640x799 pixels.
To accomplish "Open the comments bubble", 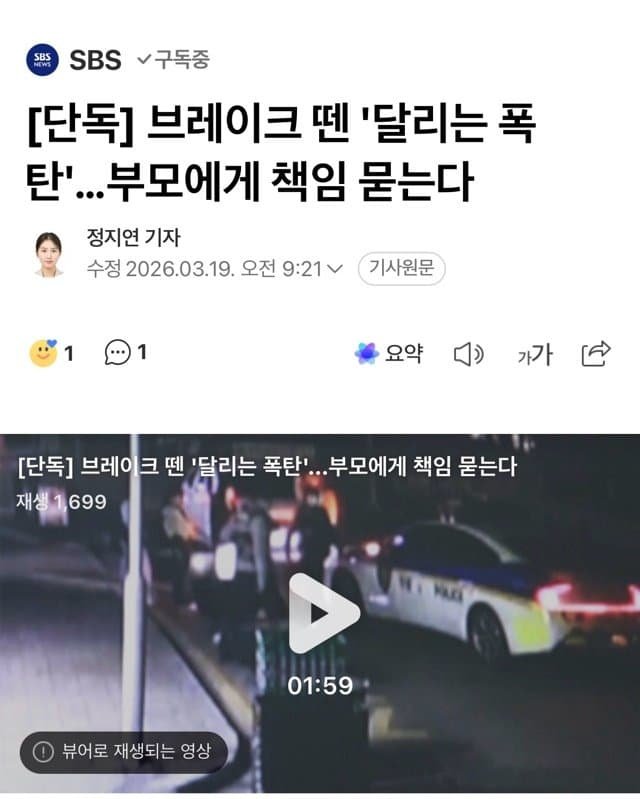I will pyautogui.click(x=118, y=353).
